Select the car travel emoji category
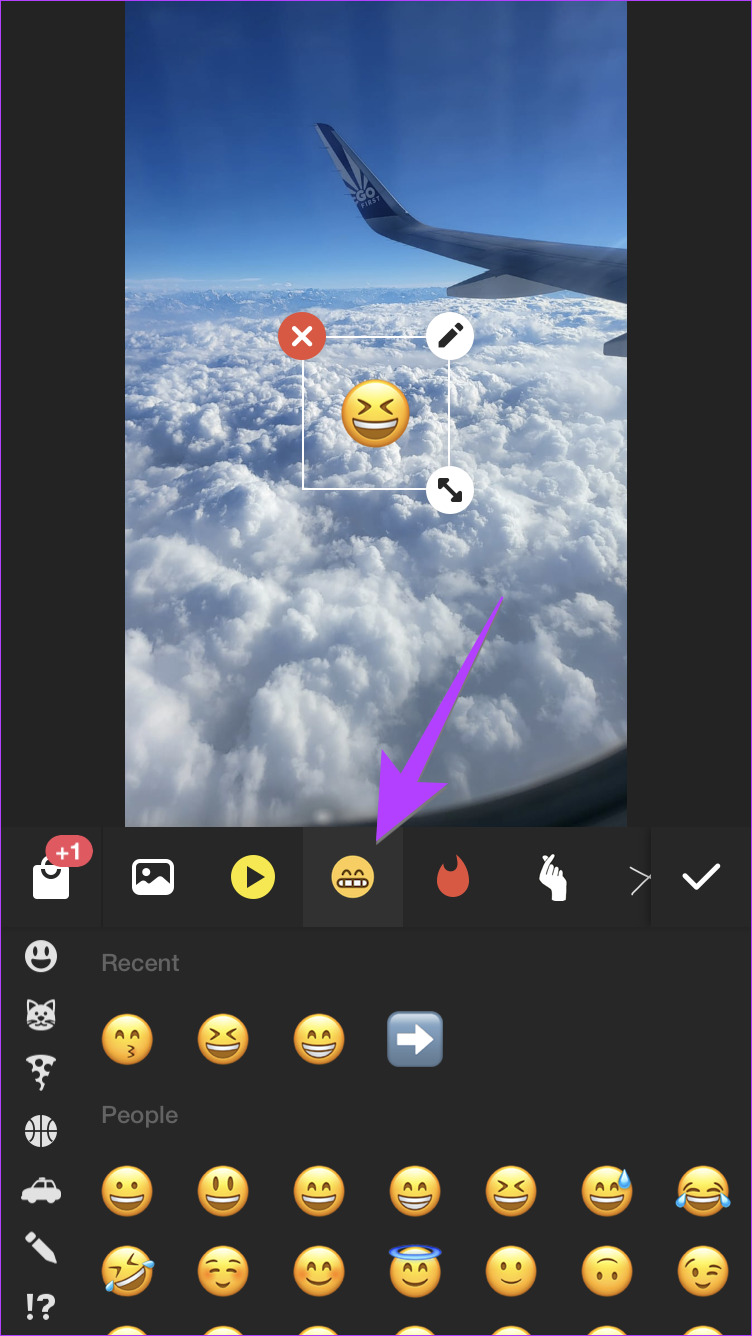 (x=41, y=1190)
